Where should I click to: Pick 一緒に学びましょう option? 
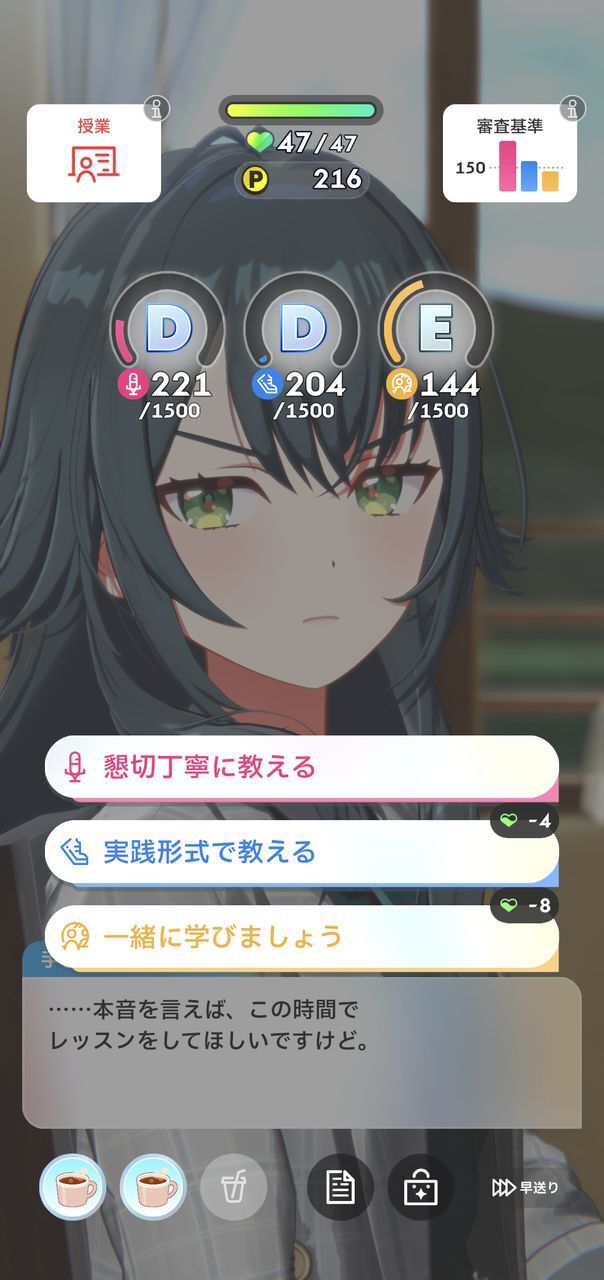click(300, 936)
